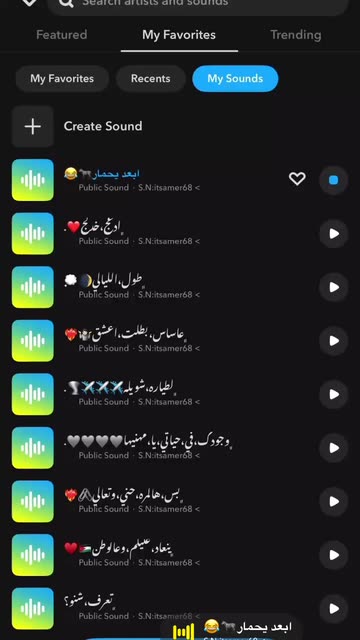Screen dimensions: 360x640
Task: Select the My Sounds chip
Action: tap(235, 78)
